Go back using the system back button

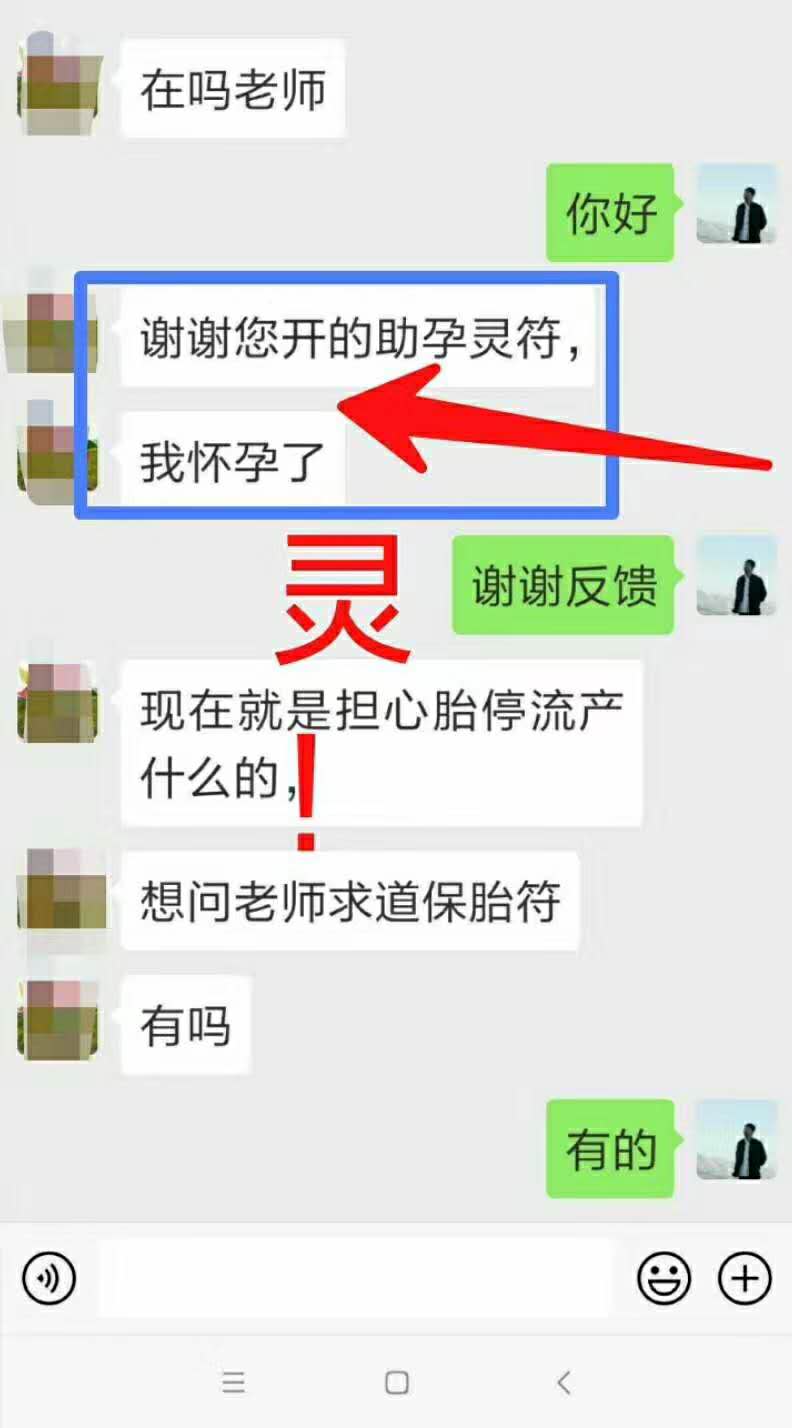pyautogui.click(x=564, y=1383)
